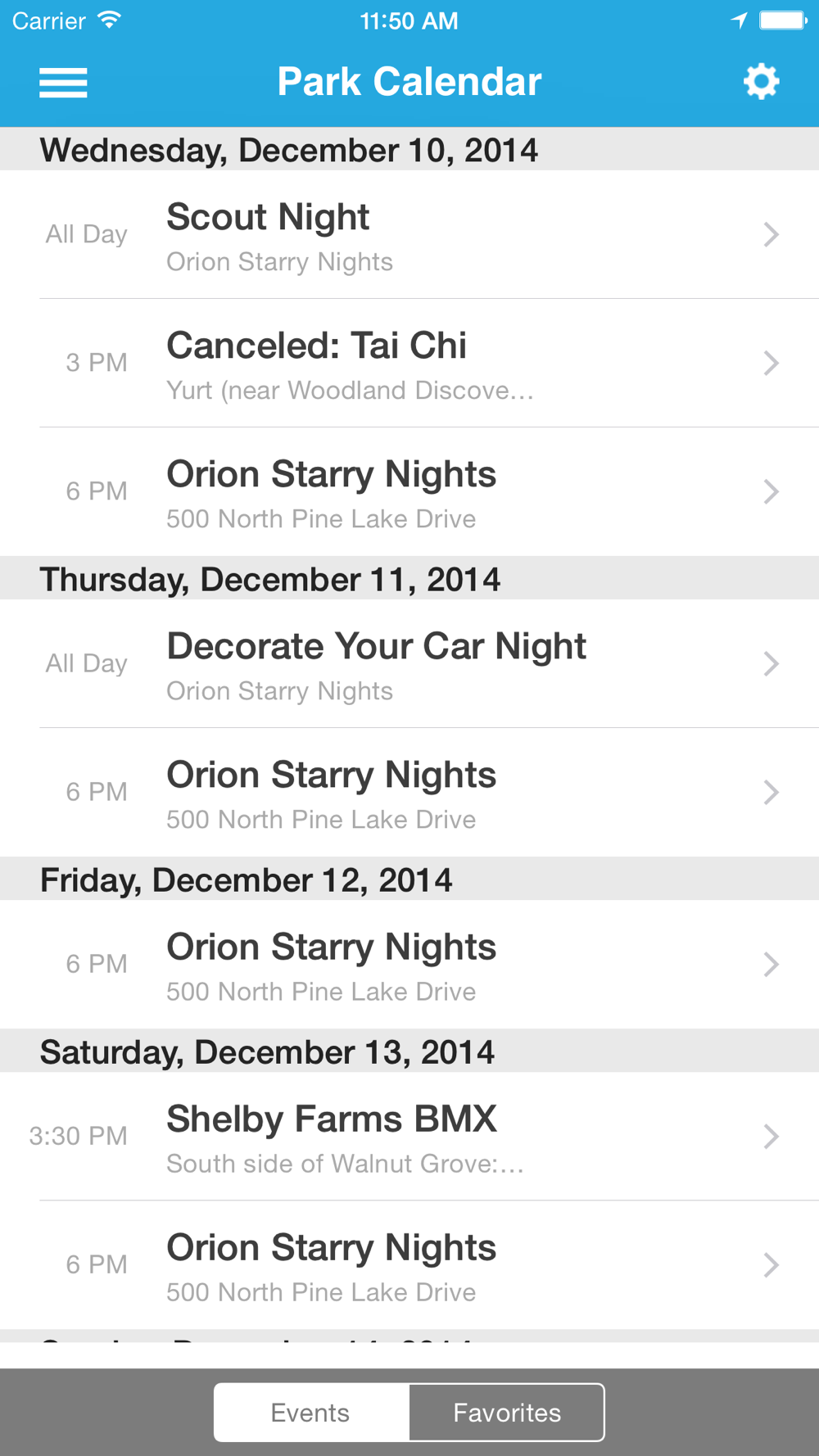The height and width of the screenshot is (1456, 819).
Task: Open the Decorate Your Car Night event
Action: (409, 664)
